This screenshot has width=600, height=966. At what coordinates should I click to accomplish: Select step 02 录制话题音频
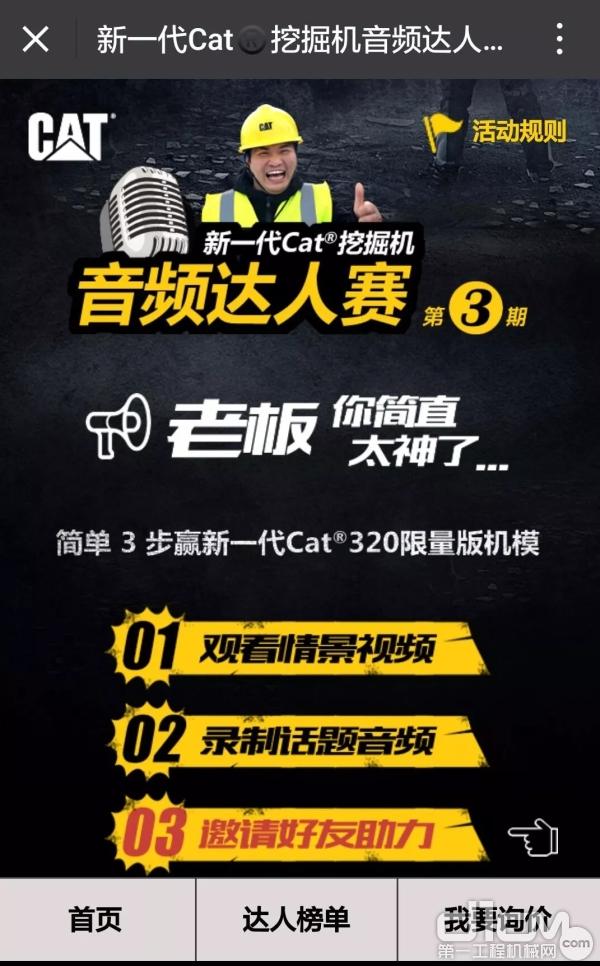point(300,742)
